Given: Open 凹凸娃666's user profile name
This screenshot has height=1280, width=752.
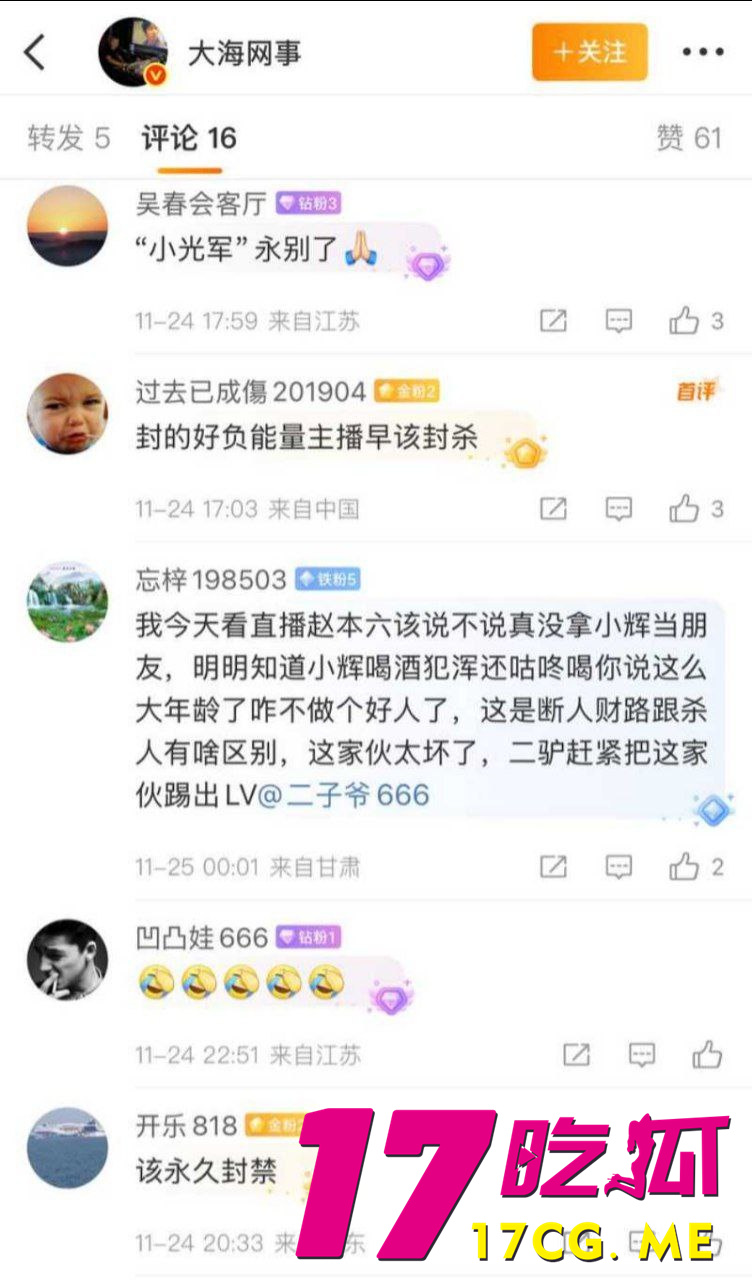Looking at the screenshot, I should 201,937.
